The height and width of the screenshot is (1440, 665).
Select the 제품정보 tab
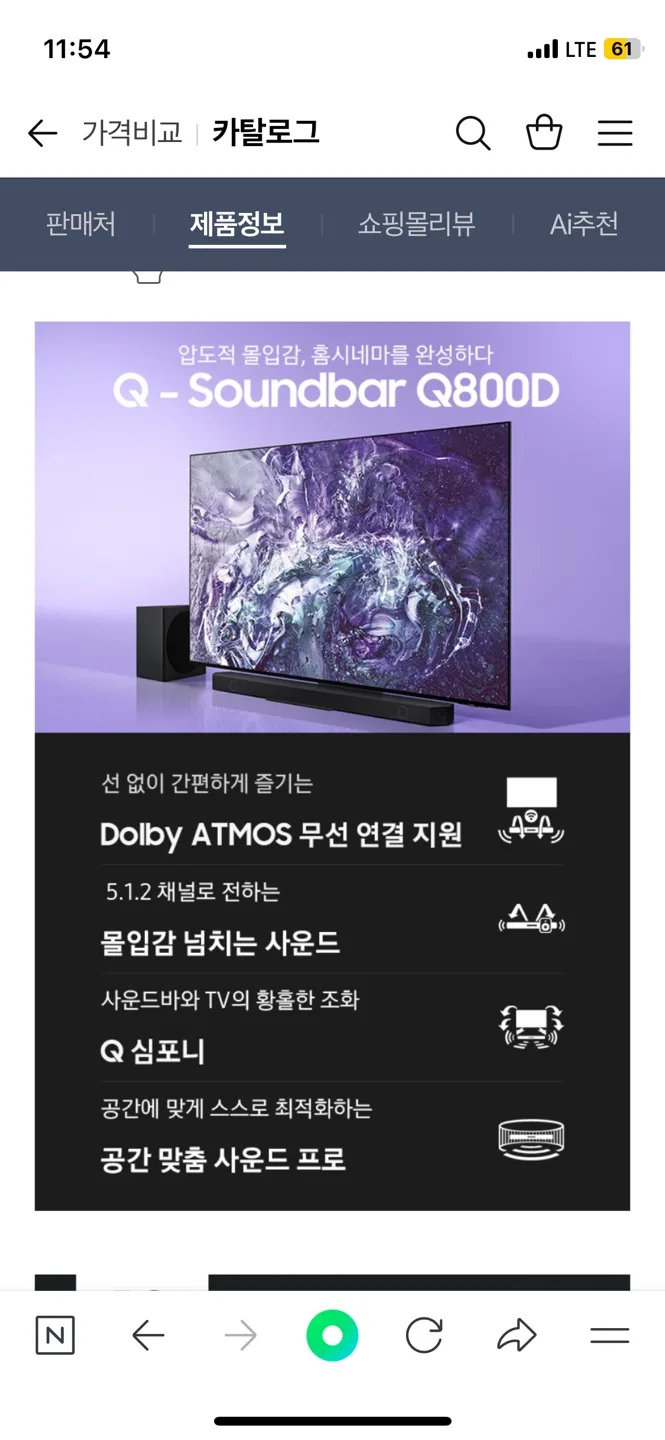[237, 224]
